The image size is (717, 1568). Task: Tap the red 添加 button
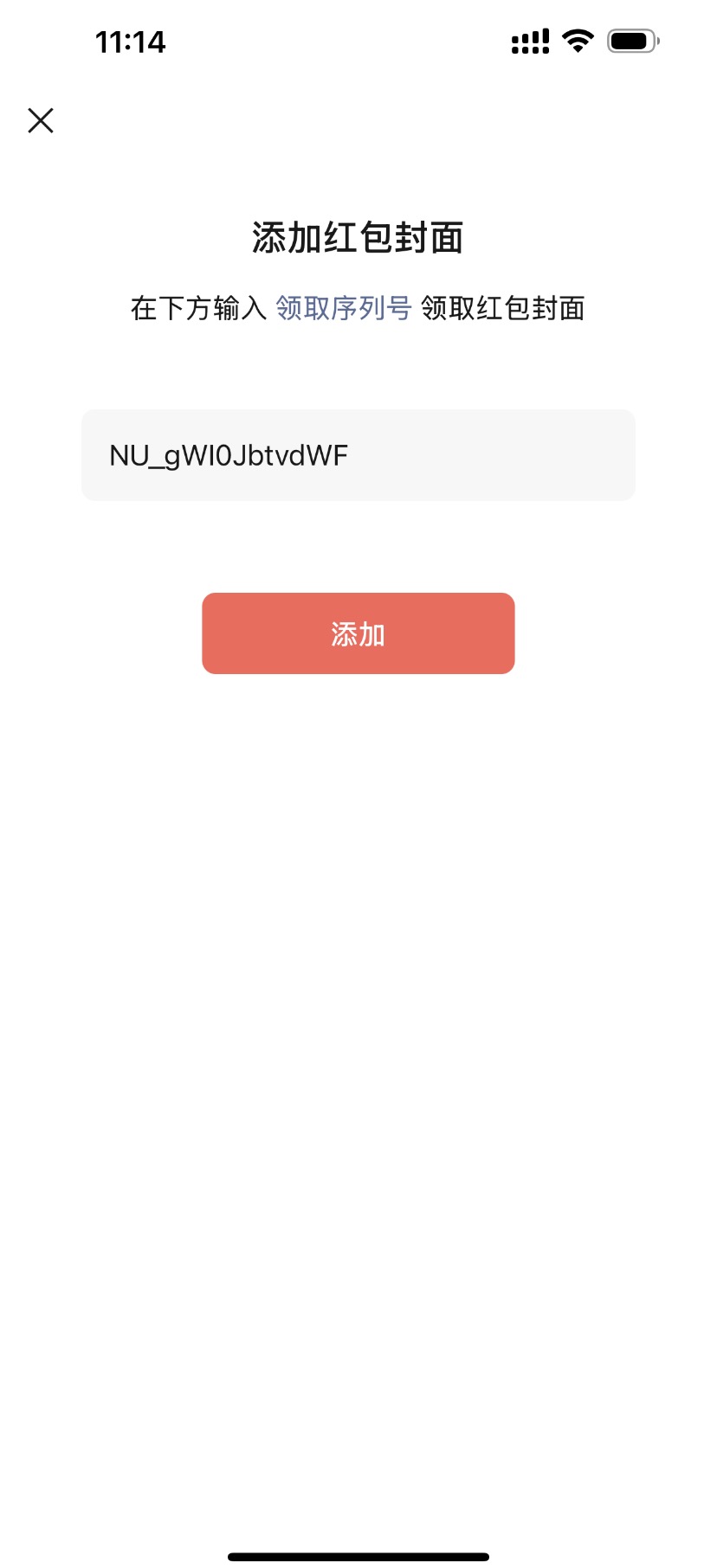(x=358, y=633)
